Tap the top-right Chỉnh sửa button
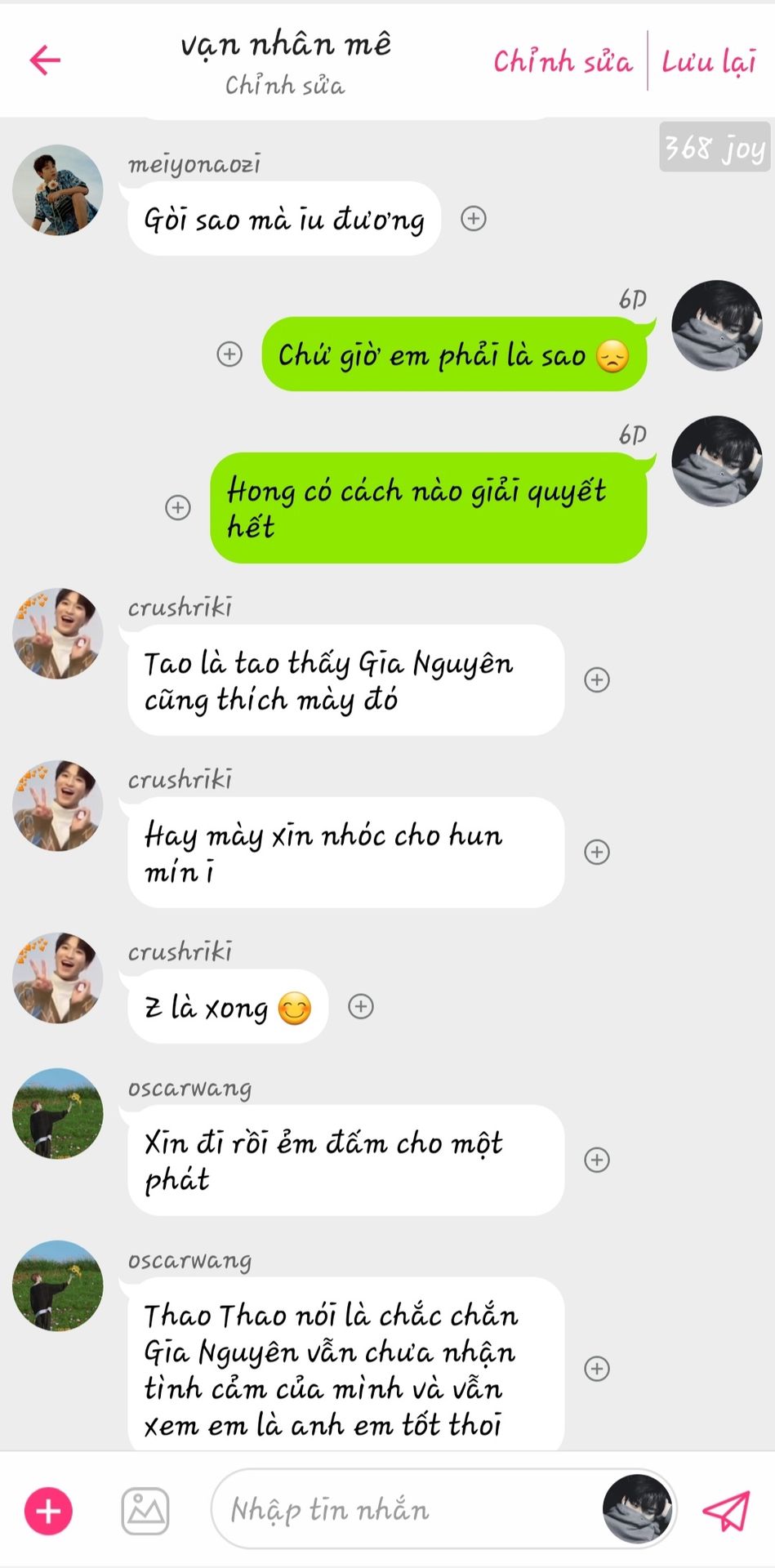The width and height of the screenshot is (775, 1568). [563, 61]
